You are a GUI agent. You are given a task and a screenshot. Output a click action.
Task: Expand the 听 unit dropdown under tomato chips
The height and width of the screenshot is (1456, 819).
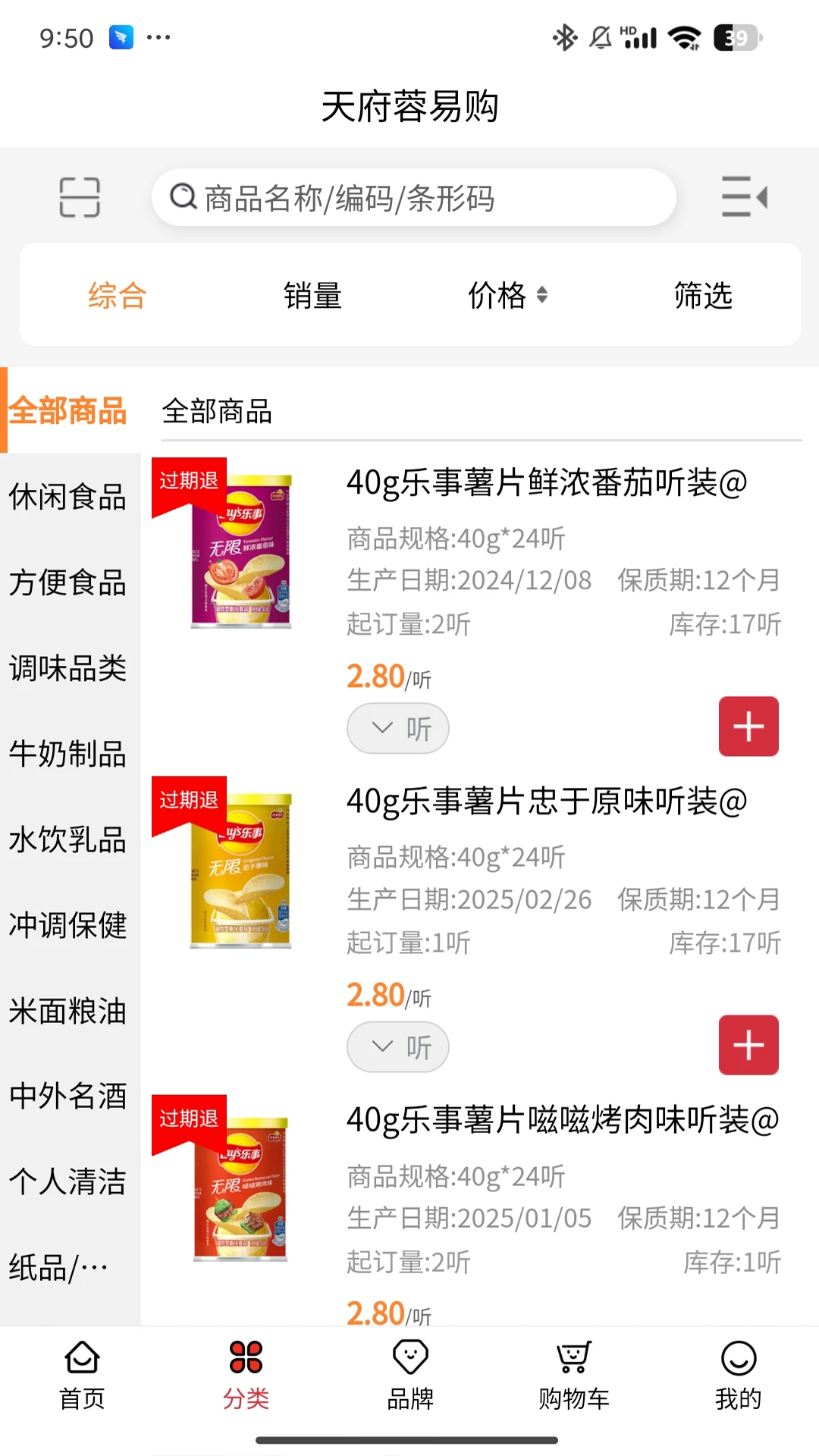[x=397, y=728]
